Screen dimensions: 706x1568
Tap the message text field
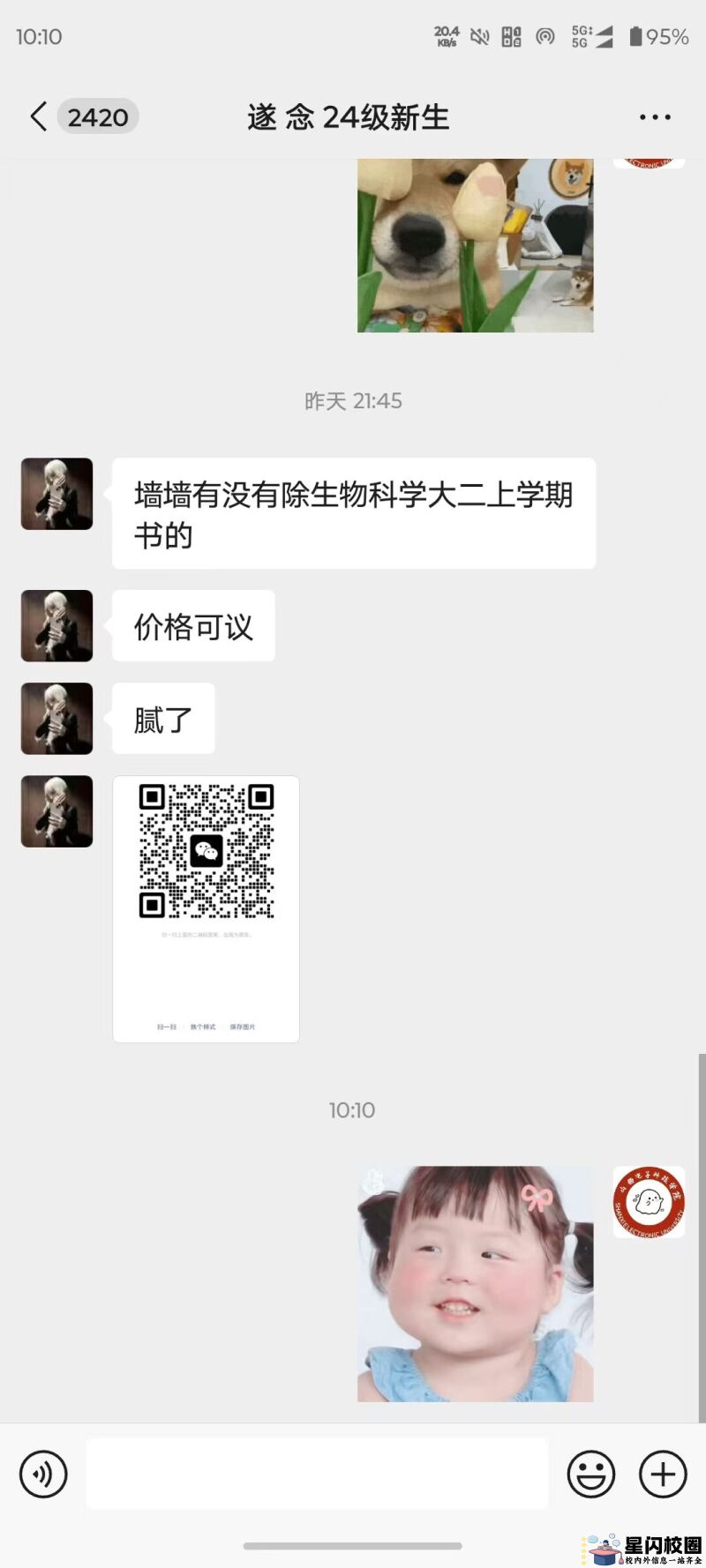[317, 1474]
